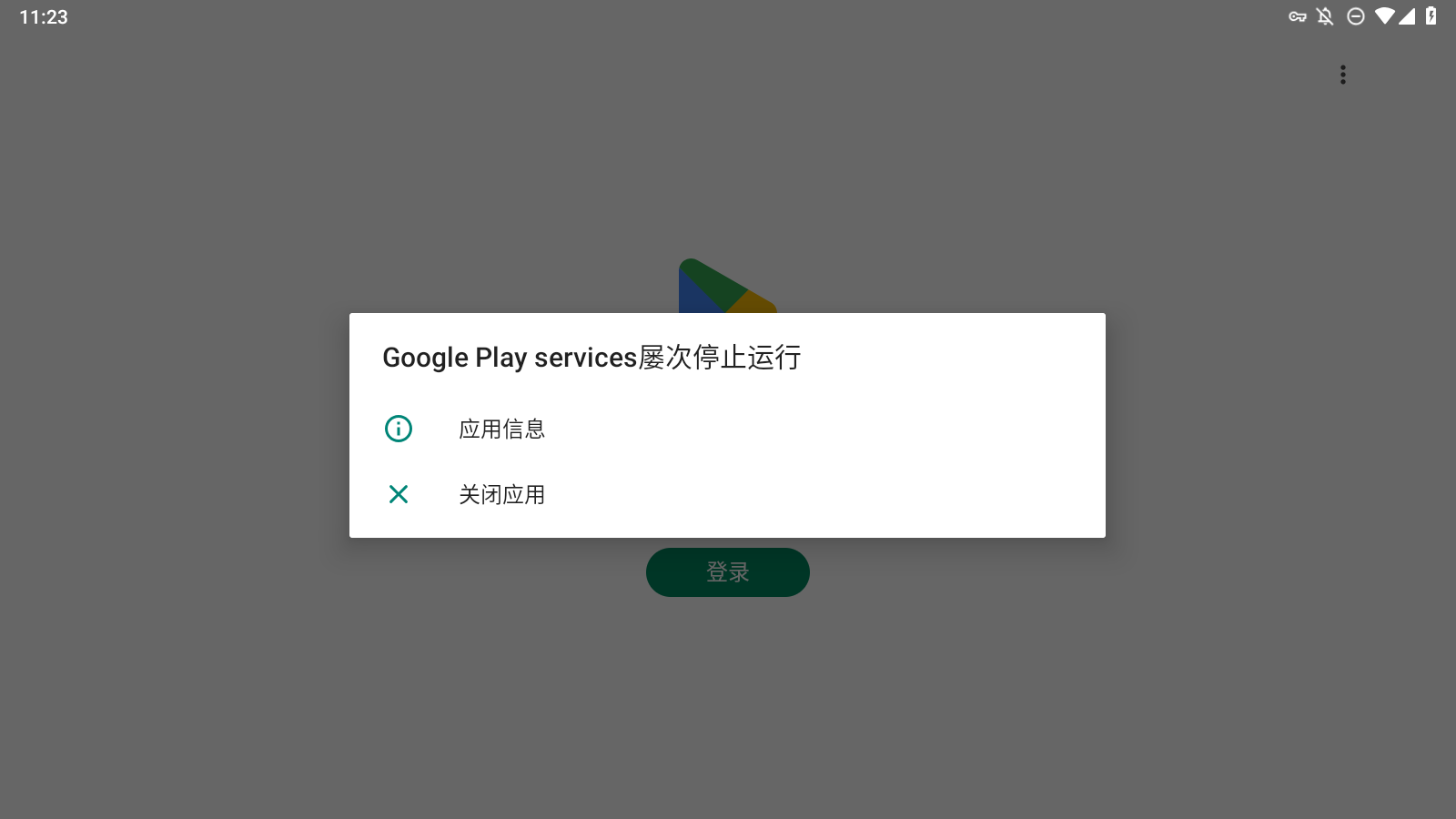
Task: Tap the 登录 sign-in button
Action: click(x=727, y=572)
